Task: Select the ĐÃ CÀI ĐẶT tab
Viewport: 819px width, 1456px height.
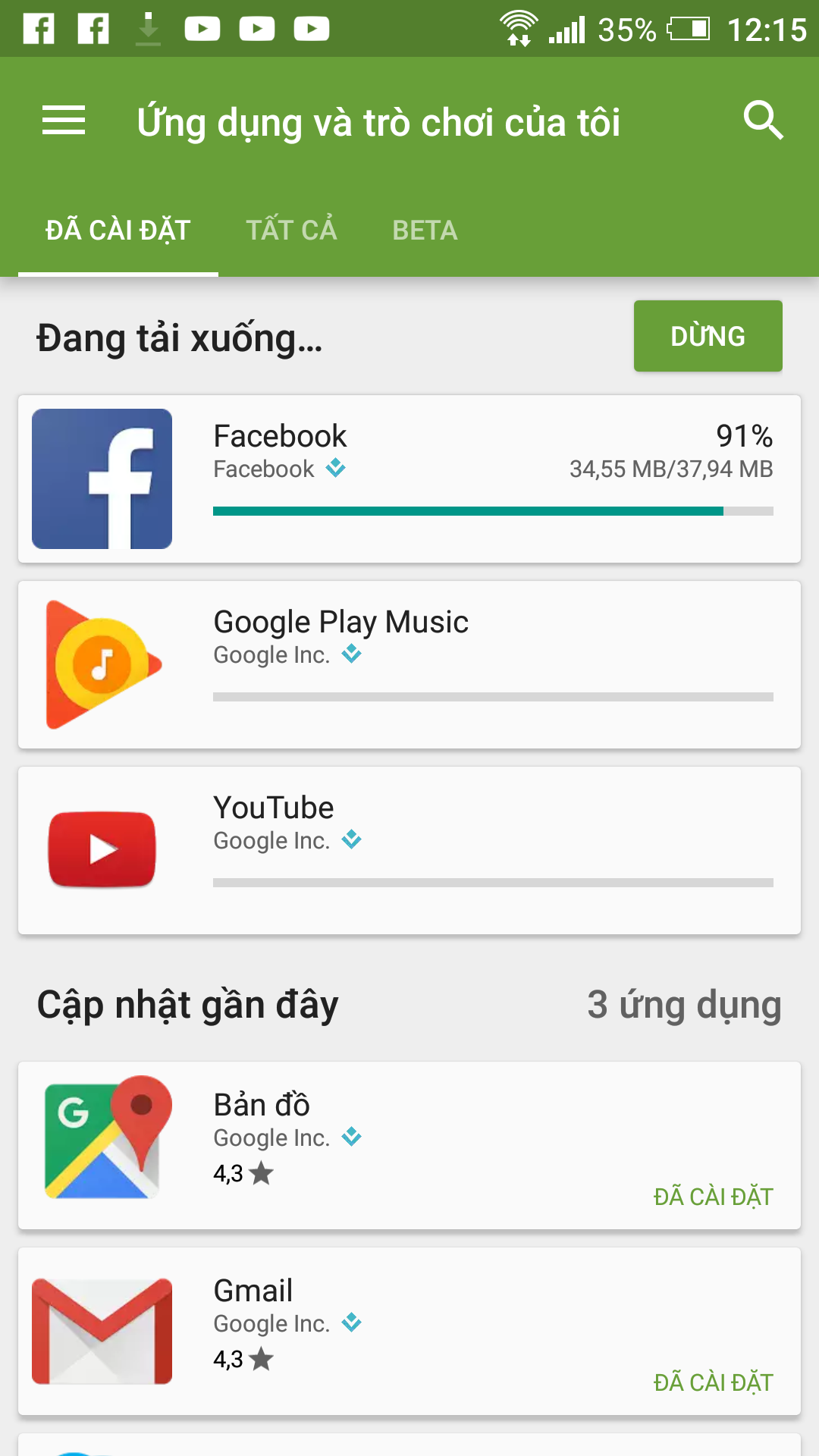Action: pyautogui.click(x=118, y=230)
